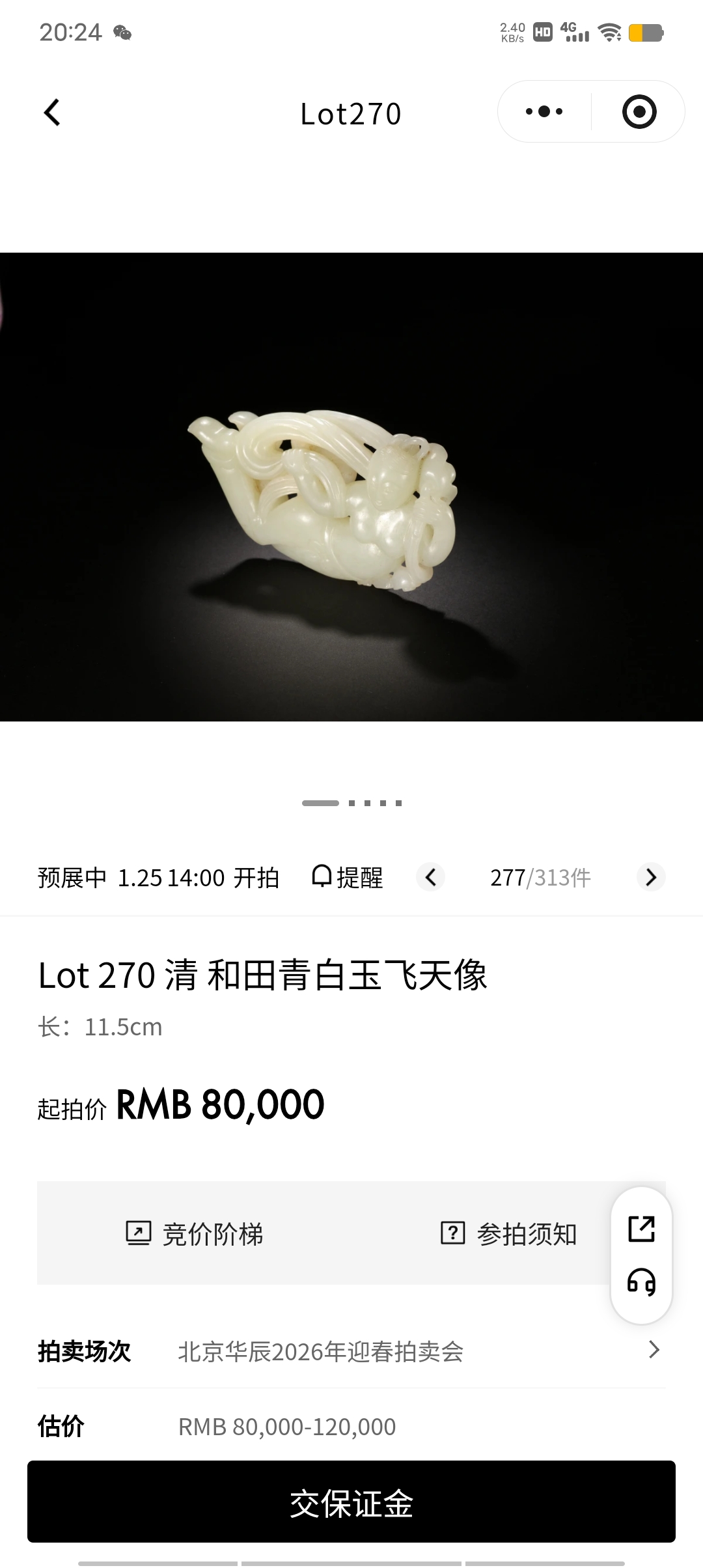Close the mini program via circle icon
The image size is (703, 1568).
pyautogui.click(x=639, y=112)
